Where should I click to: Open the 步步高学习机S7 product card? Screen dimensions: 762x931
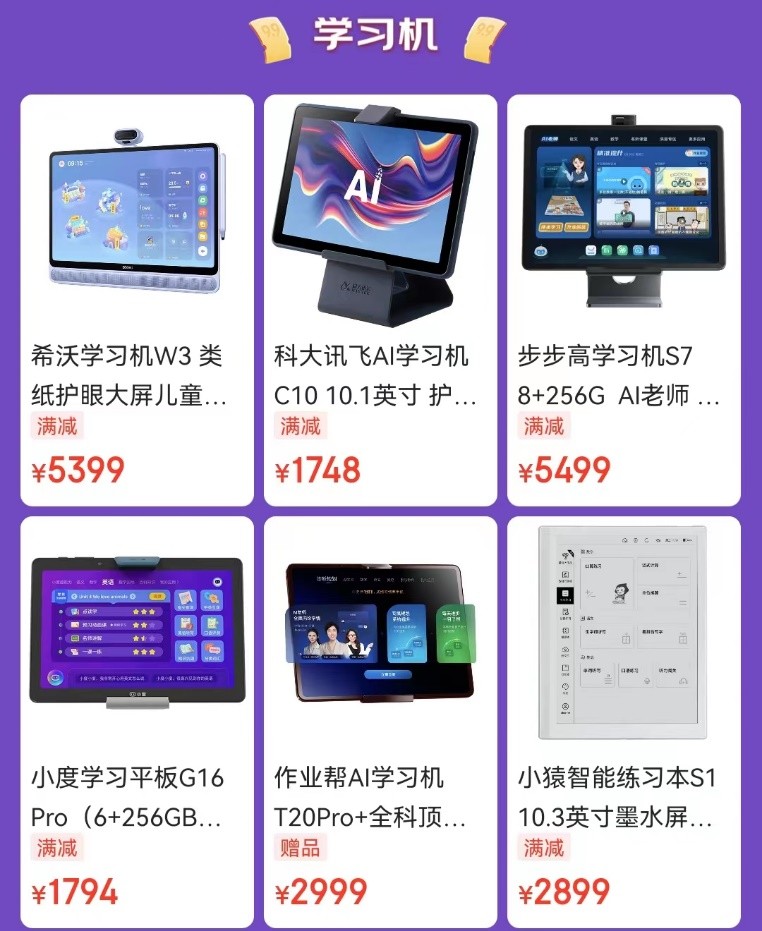(x=624, y=300)
